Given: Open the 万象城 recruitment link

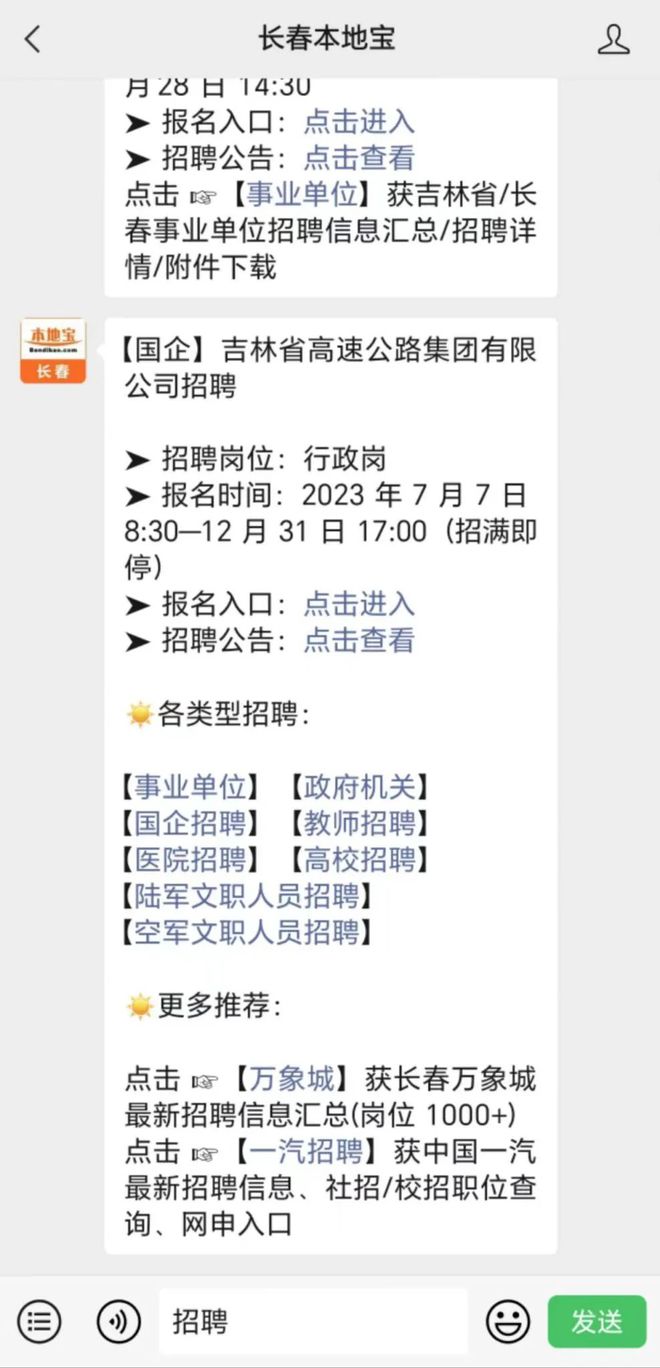Looking at the screenshot, I should 291,1079.
